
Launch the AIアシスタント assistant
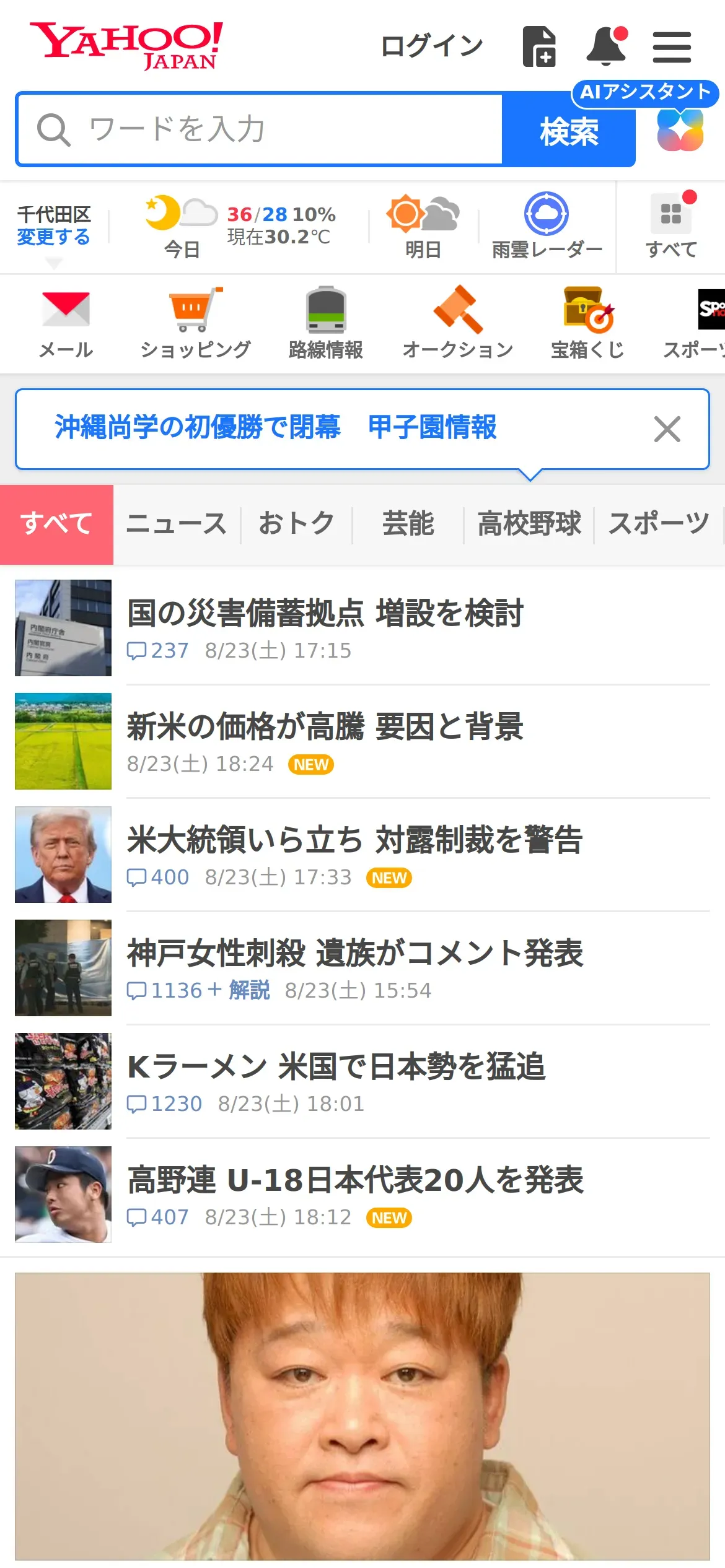click(x=680, y=129)
